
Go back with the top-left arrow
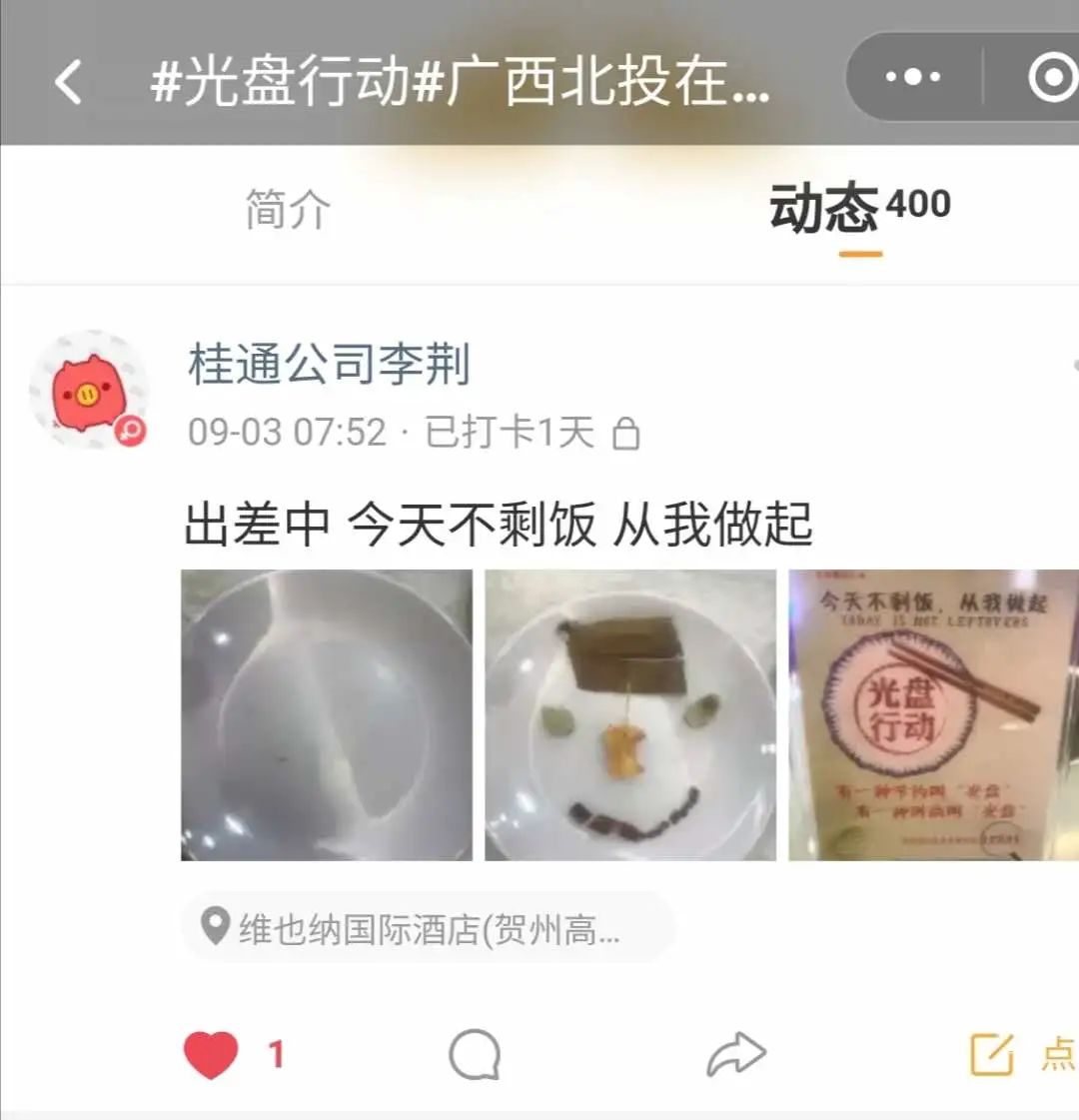[x=69, y=82]
